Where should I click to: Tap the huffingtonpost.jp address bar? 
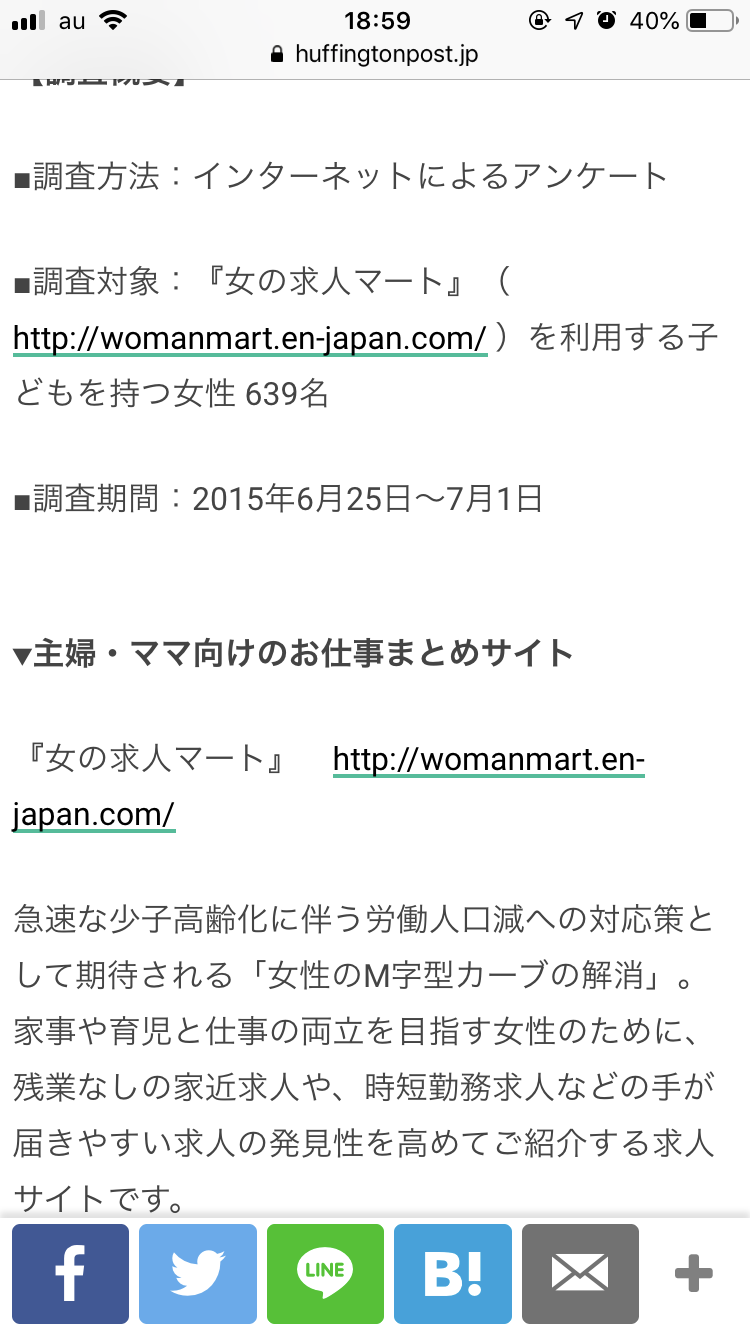pos(375,54)
